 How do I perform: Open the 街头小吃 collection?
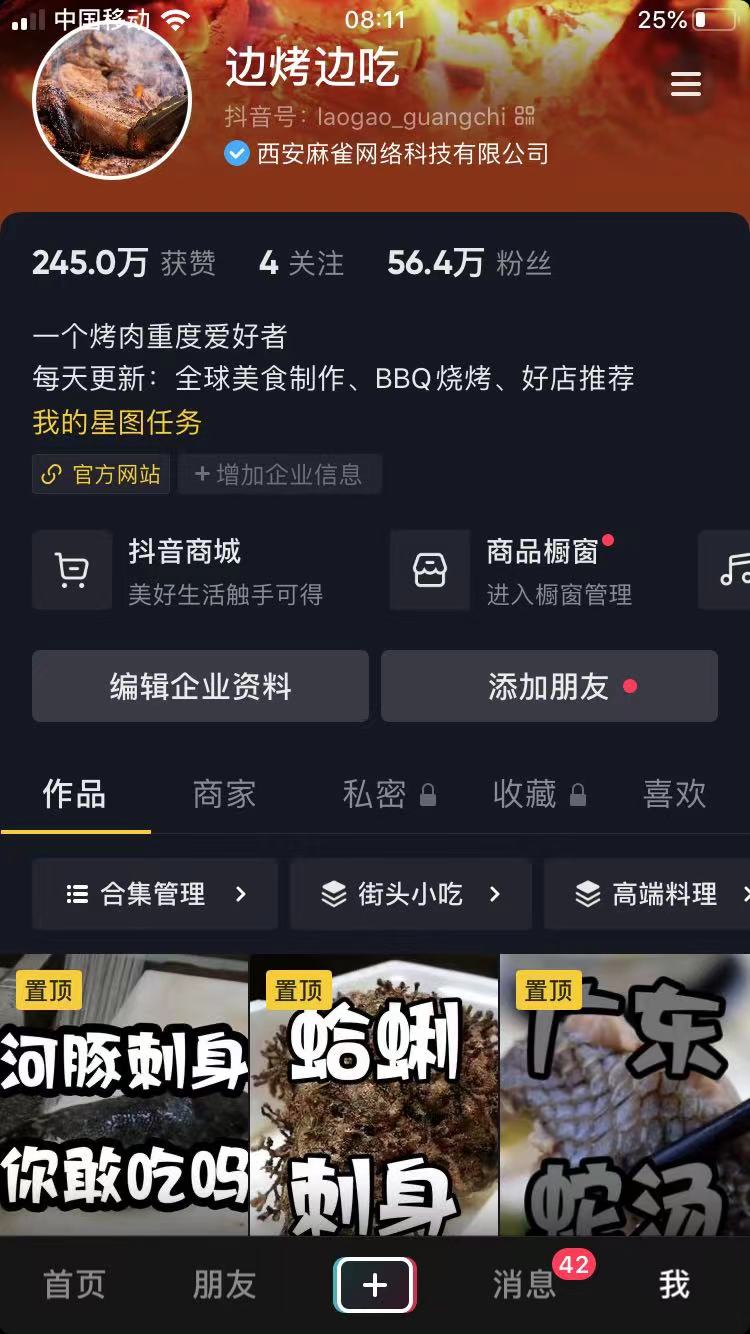(411, 894)
